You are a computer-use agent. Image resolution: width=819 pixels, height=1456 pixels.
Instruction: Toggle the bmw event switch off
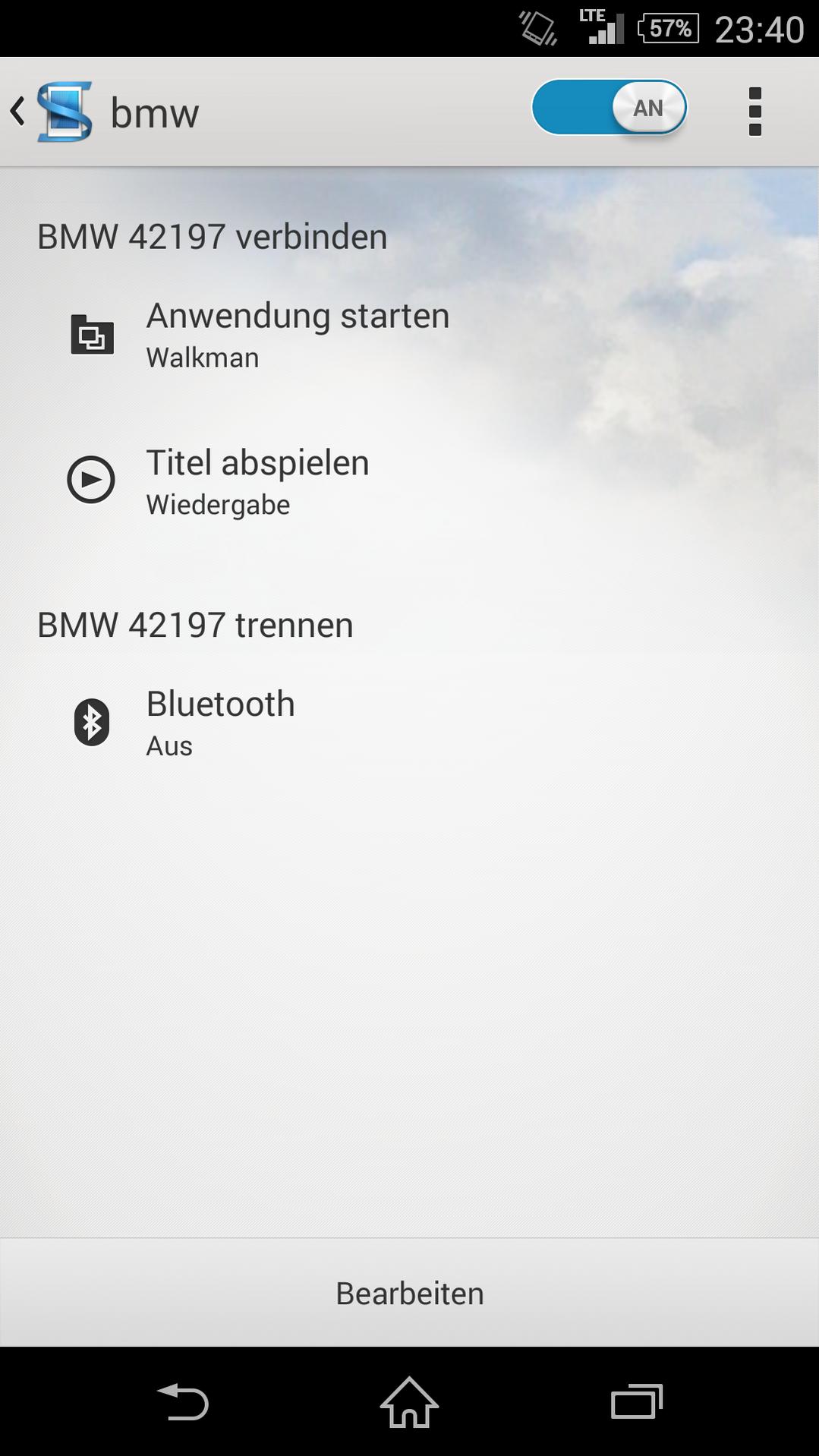click(x=610, y=109)
